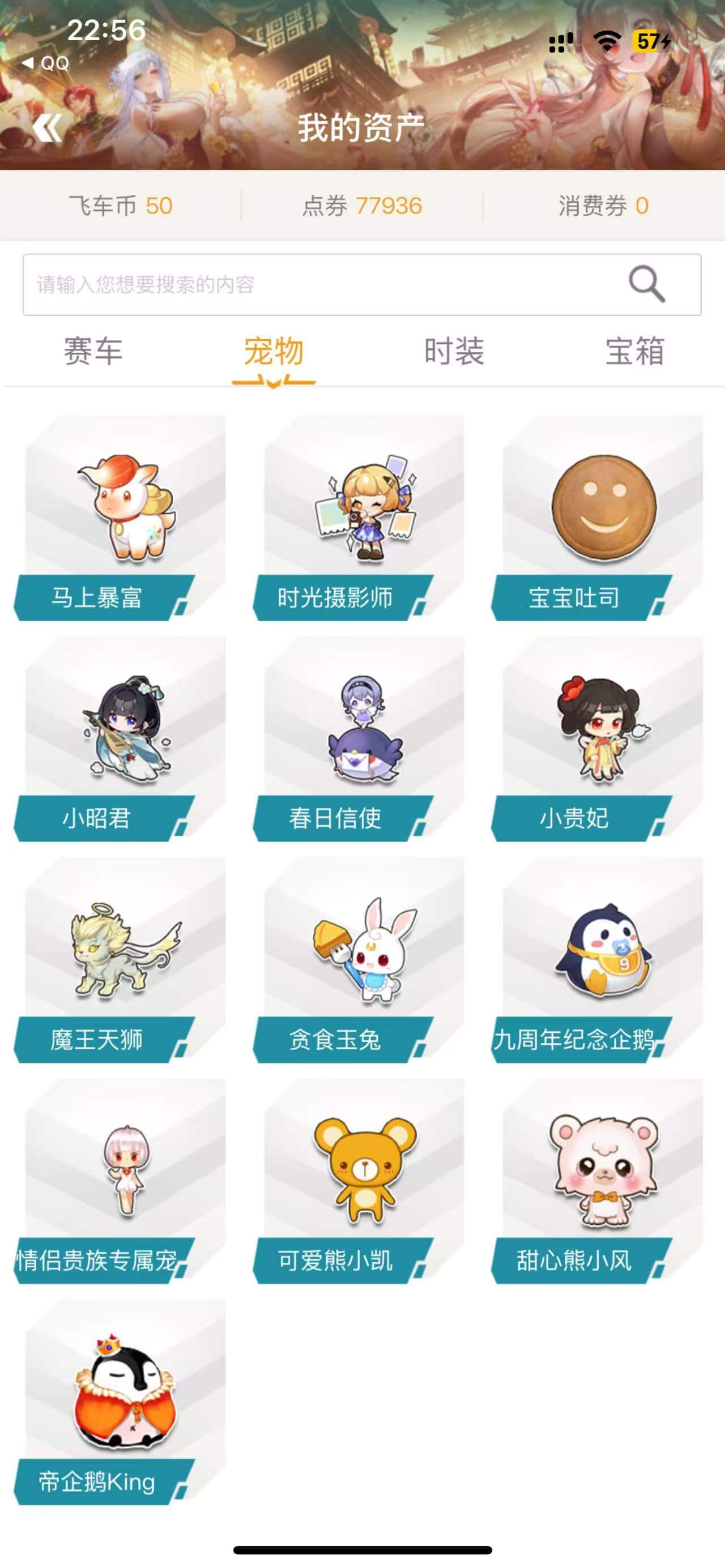The width and height of the screenshot is (725, 1568).
Task: Open the 宝箱 tab
Action: [x=633, y=351]
